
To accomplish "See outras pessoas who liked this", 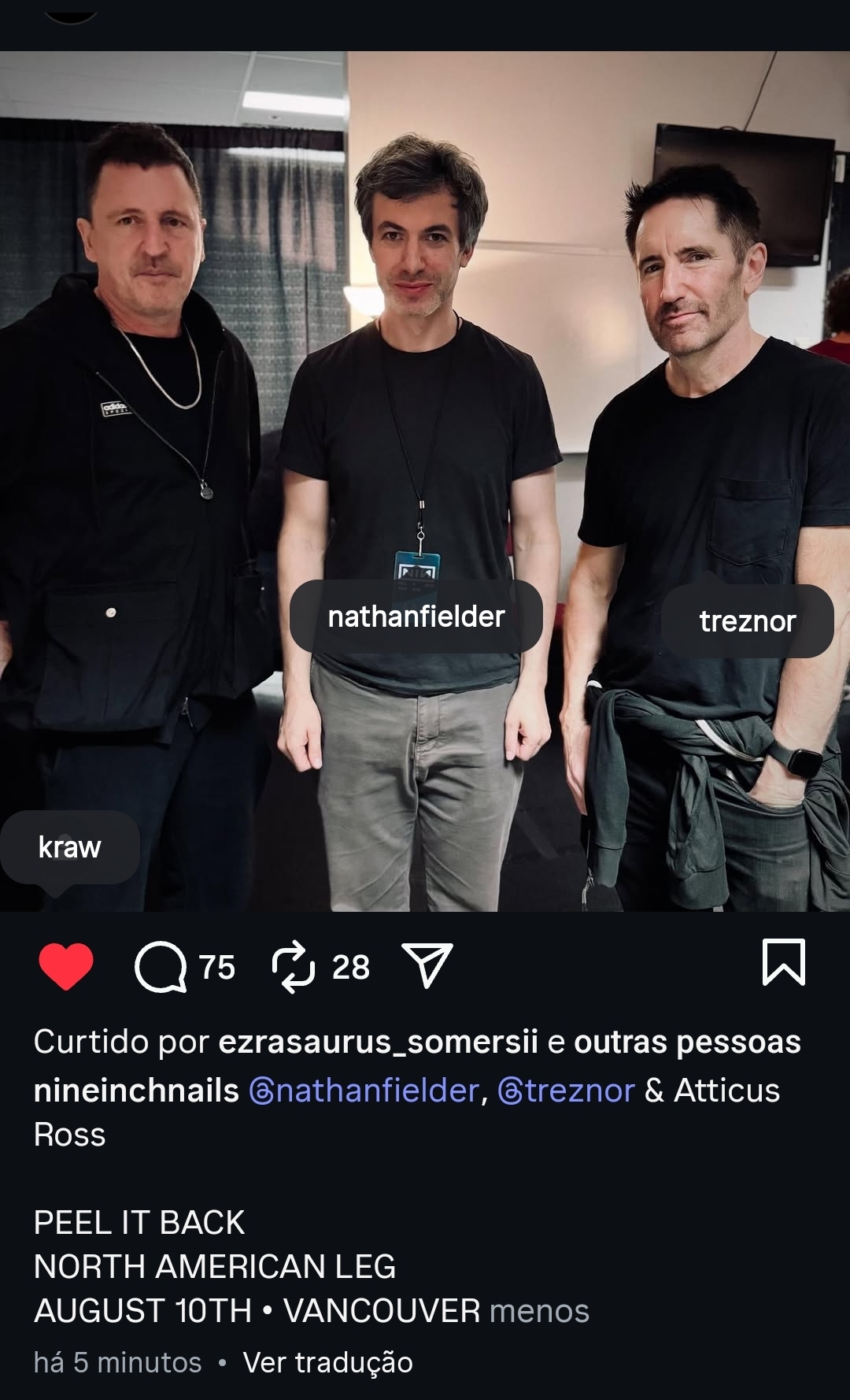I will [x=687, y=1042].
